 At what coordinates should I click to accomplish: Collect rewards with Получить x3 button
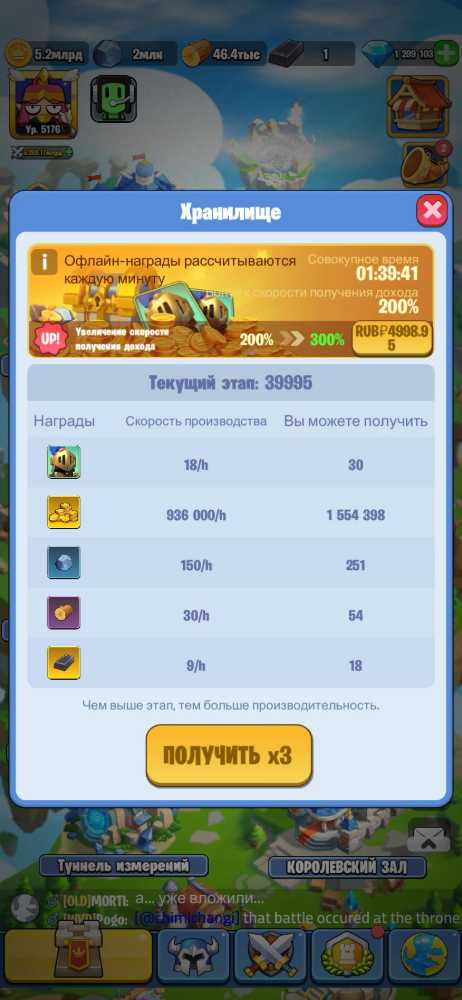click(x=229, y=755)
